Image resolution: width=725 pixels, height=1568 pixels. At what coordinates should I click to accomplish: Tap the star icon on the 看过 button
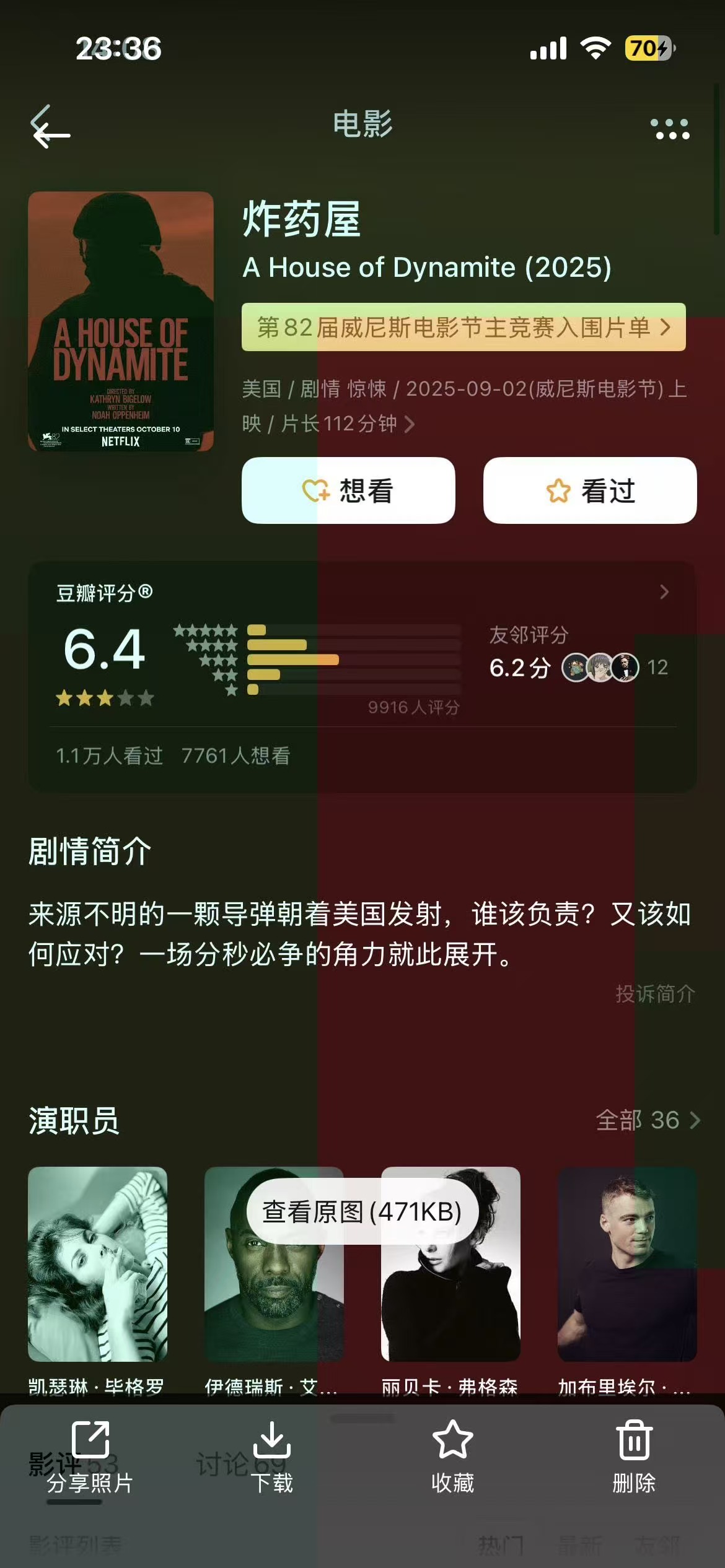tap(557, 490)
